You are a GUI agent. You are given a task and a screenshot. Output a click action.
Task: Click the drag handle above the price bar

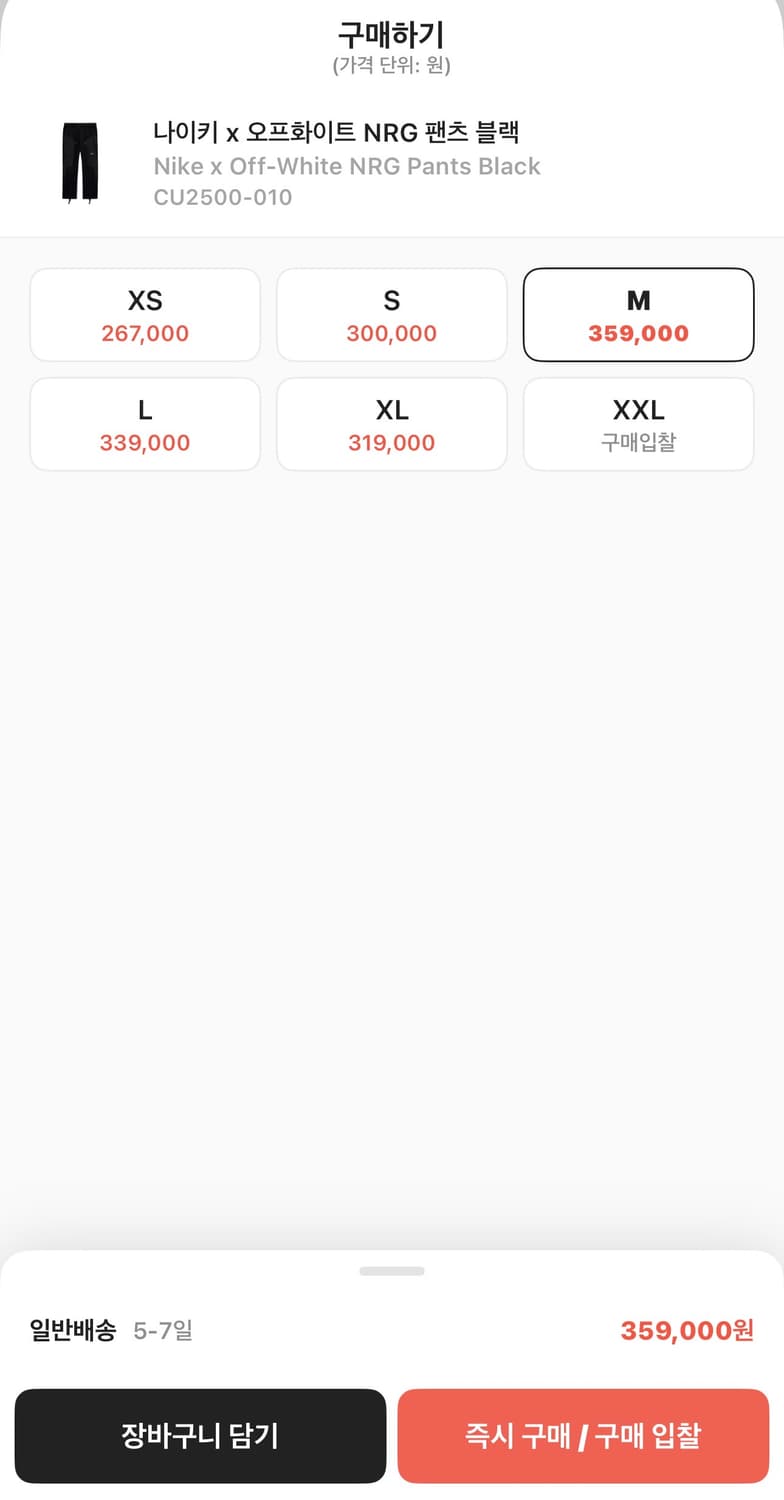tap(392, 1271)
